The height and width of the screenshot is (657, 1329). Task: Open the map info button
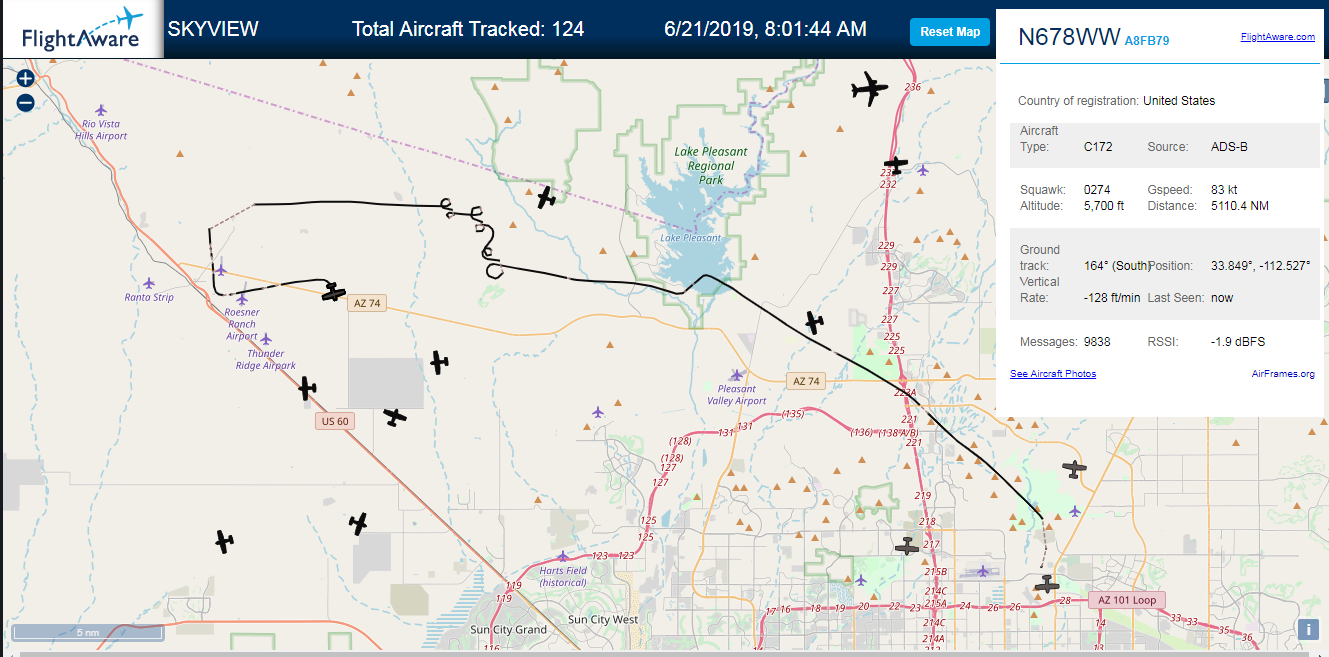1309,629
